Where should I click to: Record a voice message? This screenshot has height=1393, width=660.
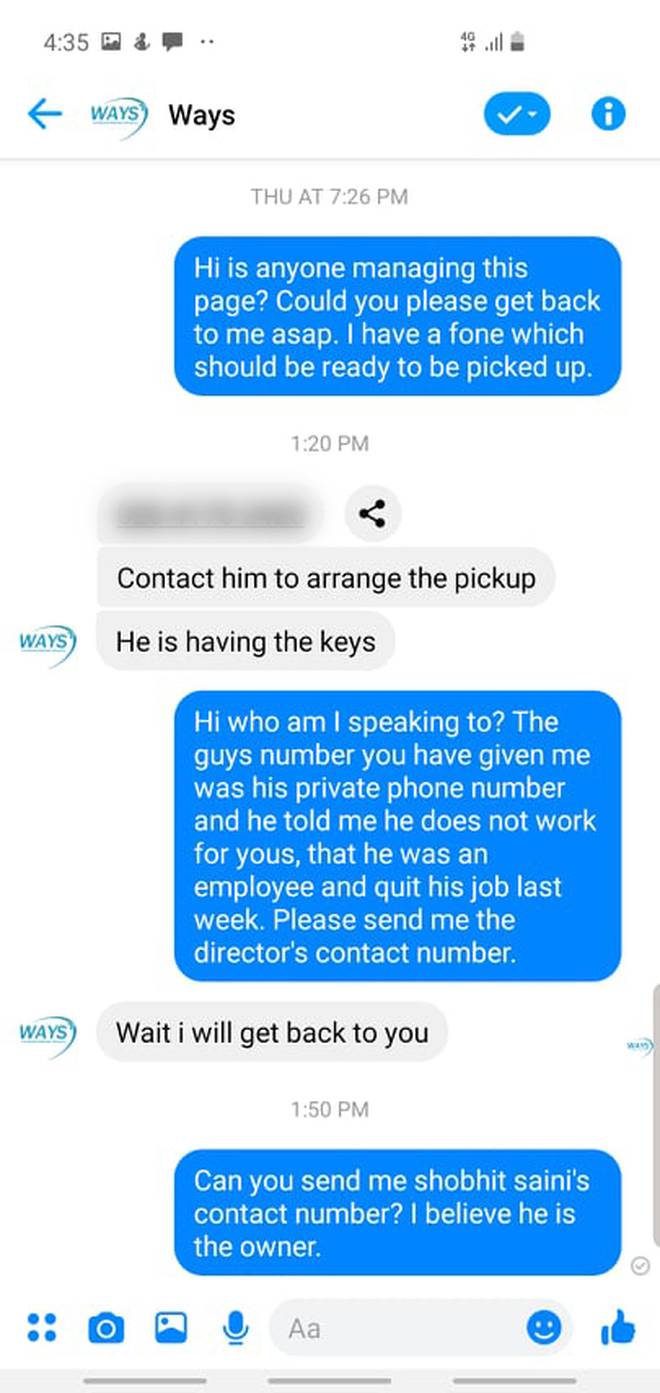(x=235, y=1327)
